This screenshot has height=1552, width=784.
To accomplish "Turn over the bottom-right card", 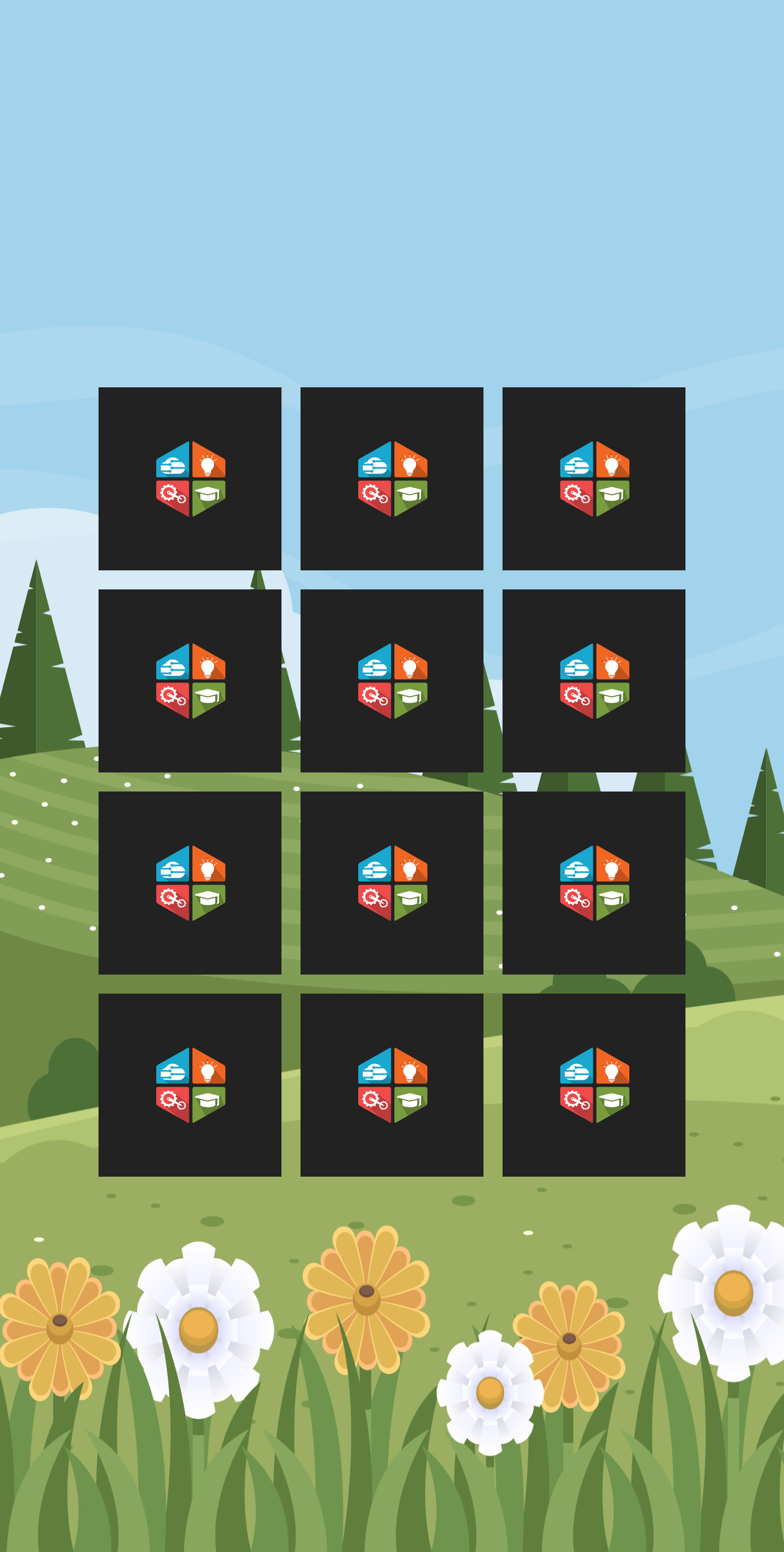I will click(x=593, y=1085).
